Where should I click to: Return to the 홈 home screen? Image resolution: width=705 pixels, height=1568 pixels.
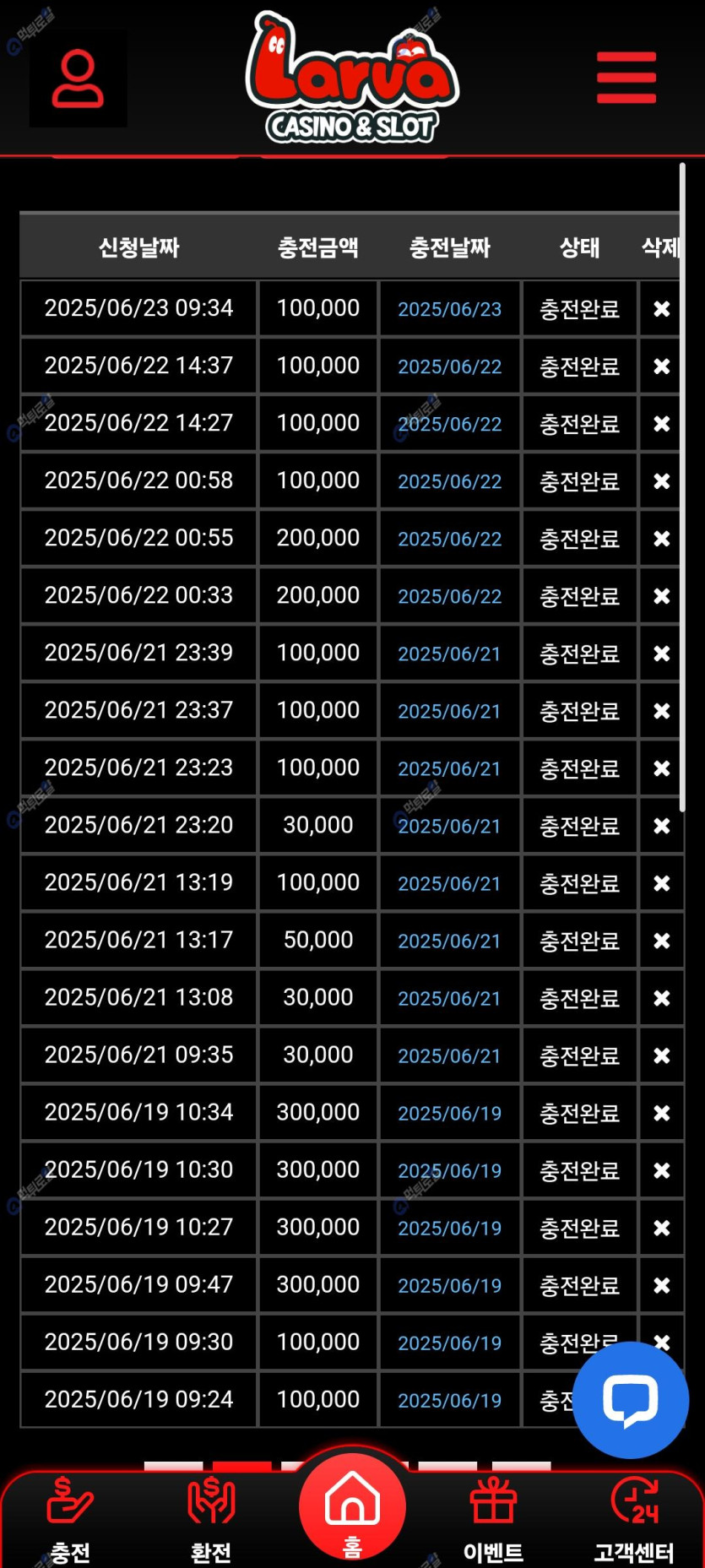pyautogui.click(x=352, y=1508)
